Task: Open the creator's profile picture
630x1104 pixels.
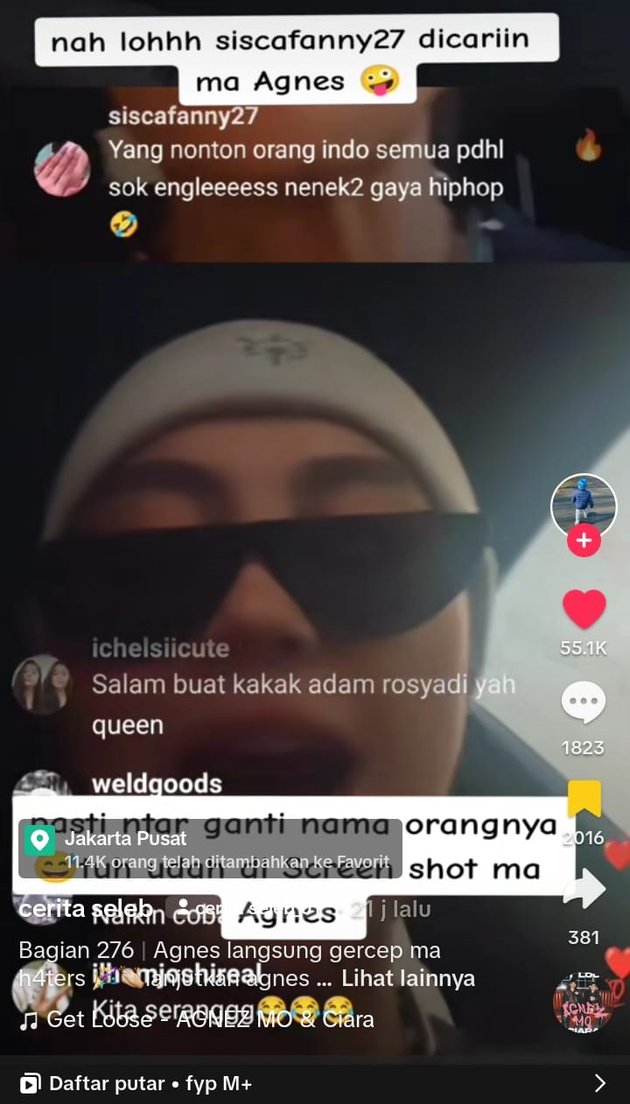Action: click(584, 503)
